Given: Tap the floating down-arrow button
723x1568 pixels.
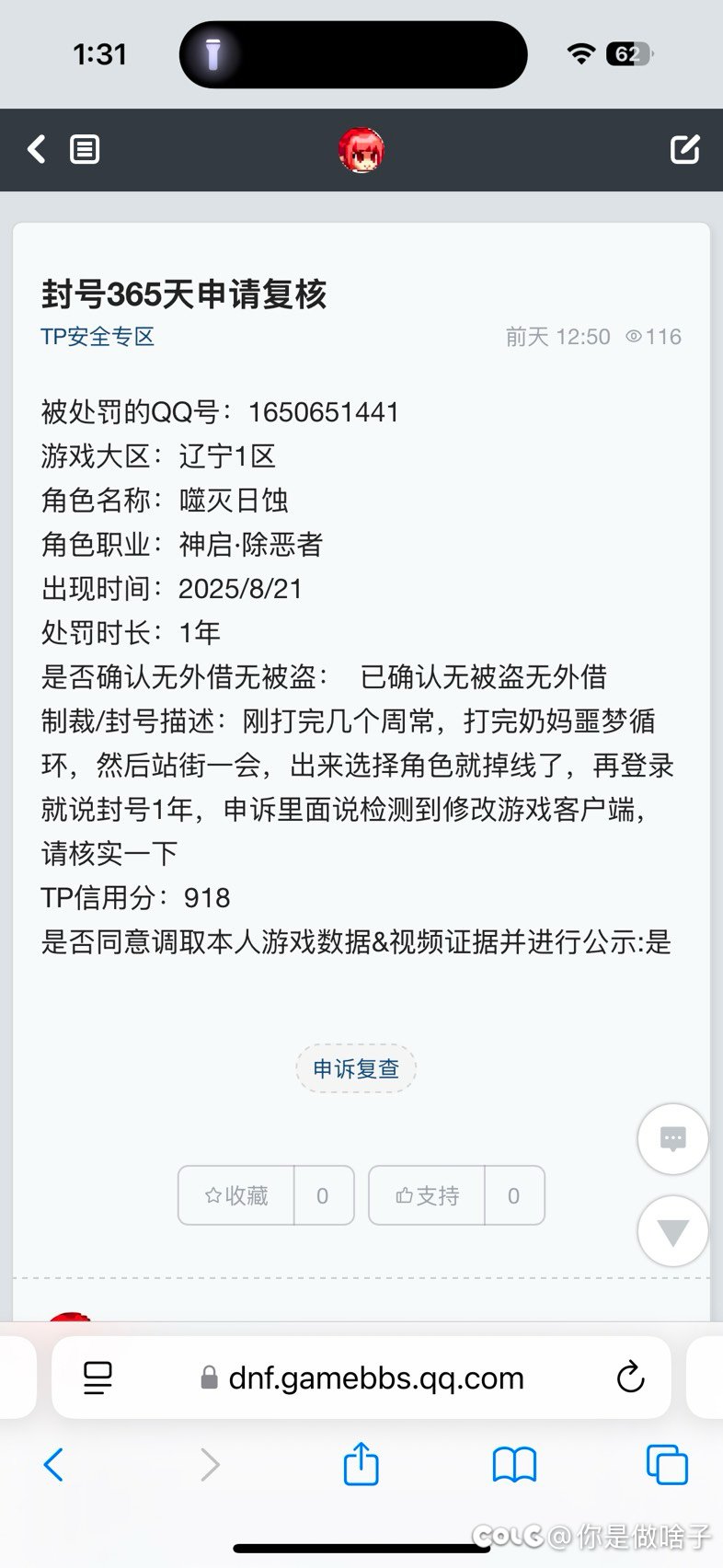Looking at the screenshot, I should tap(672, 1231).
